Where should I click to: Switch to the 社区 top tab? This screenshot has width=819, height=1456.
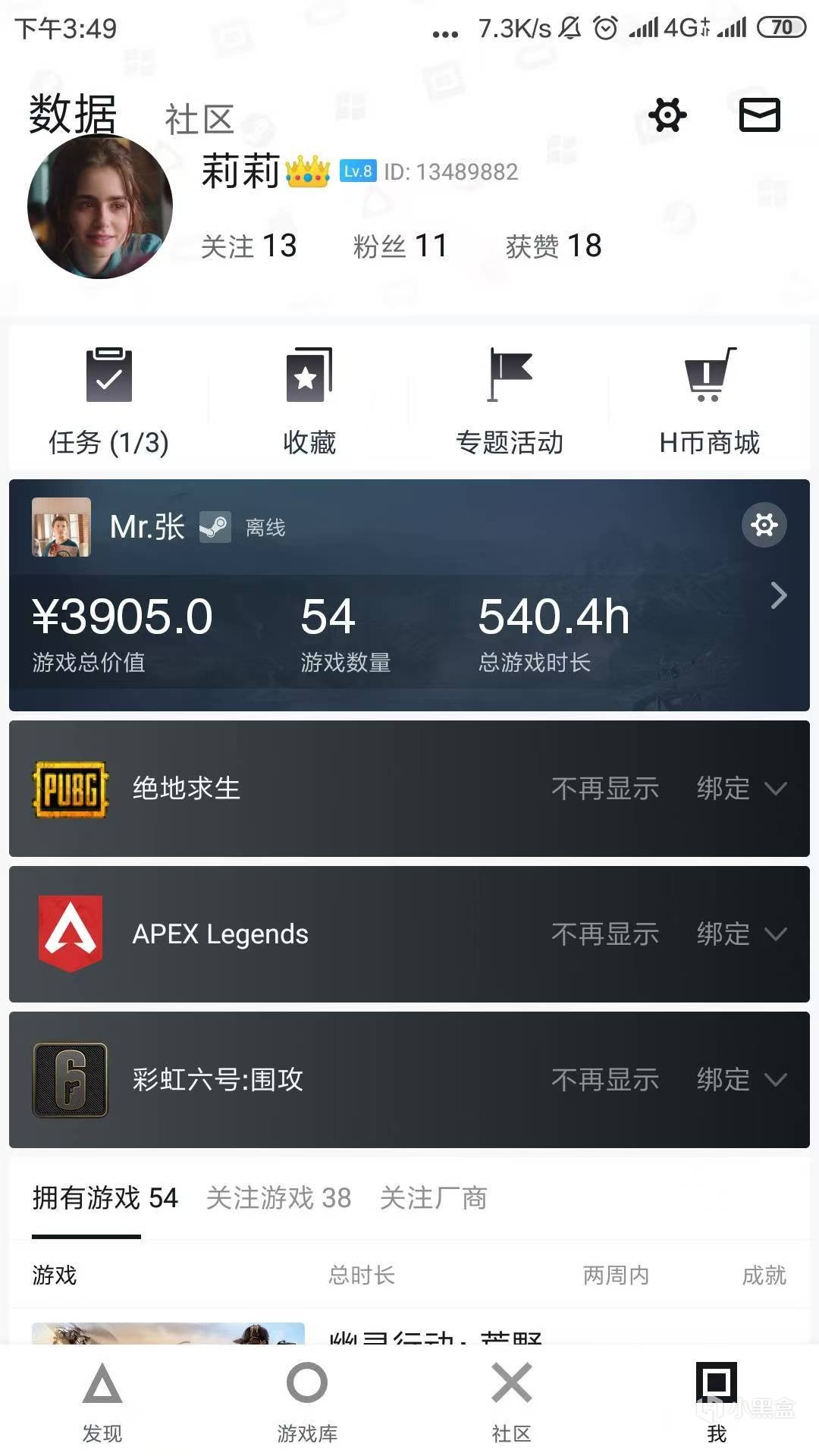(x=199, y=120)
